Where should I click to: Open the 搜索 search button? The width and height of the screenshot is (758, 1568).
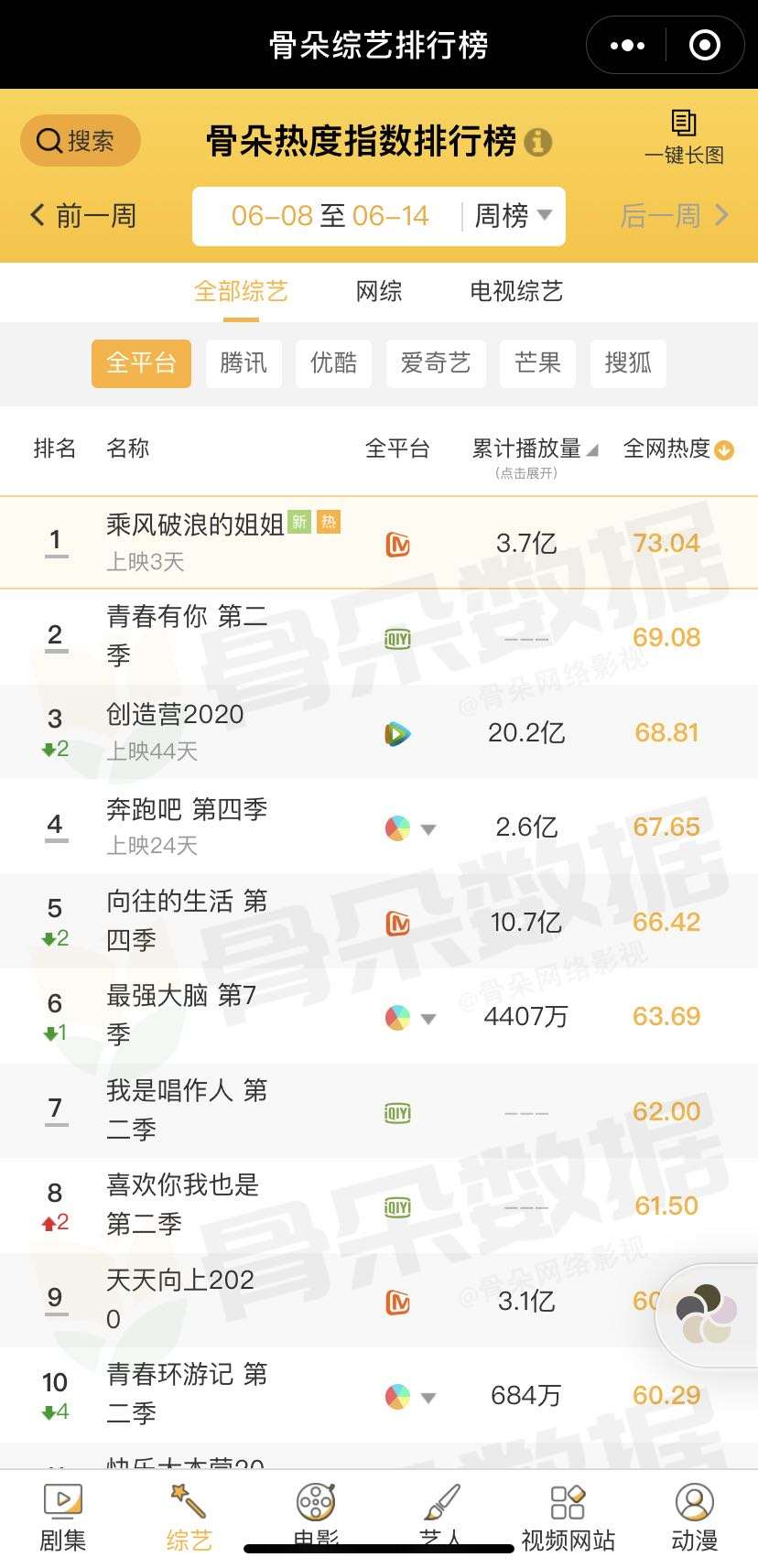pos(81,141)
